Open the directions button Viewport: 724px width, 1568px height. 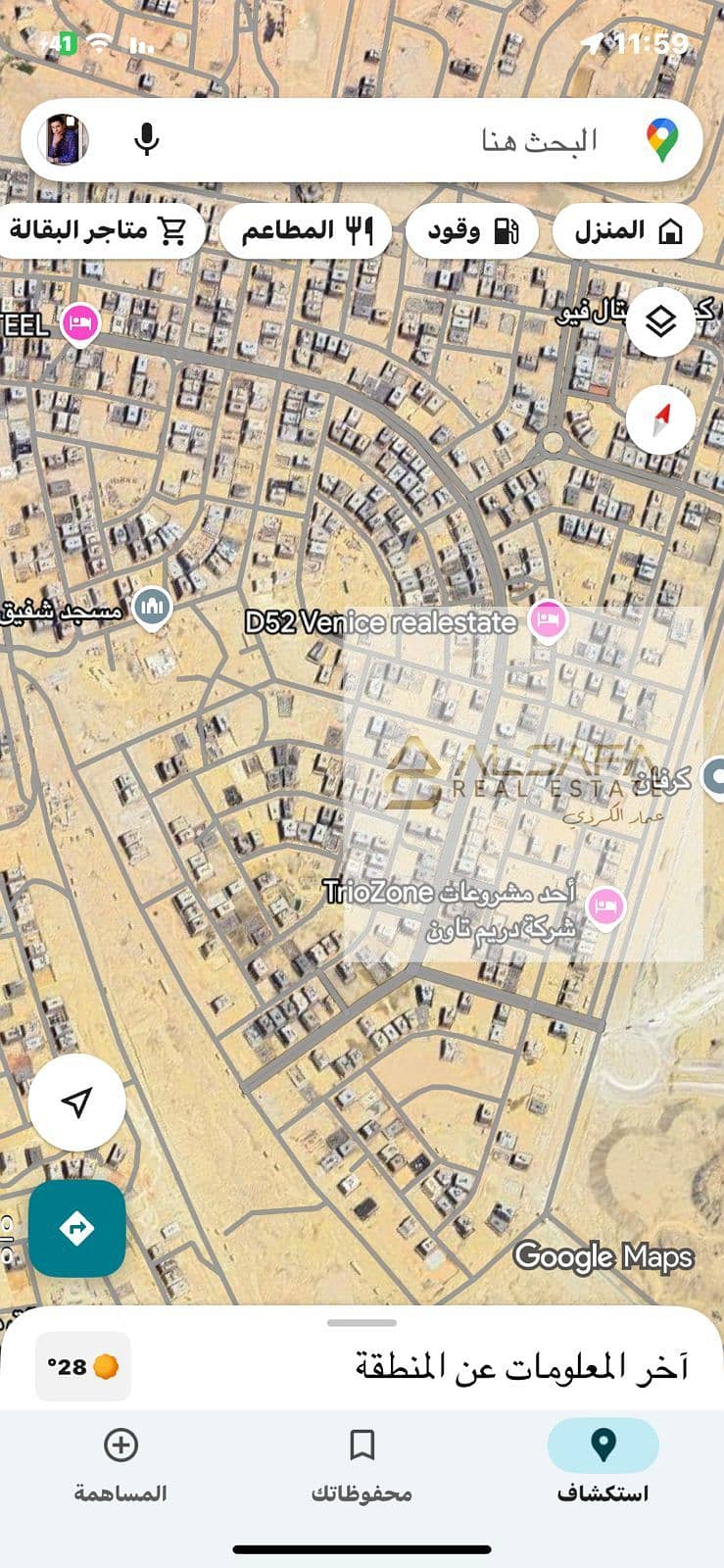click(x=76, y=1228)
